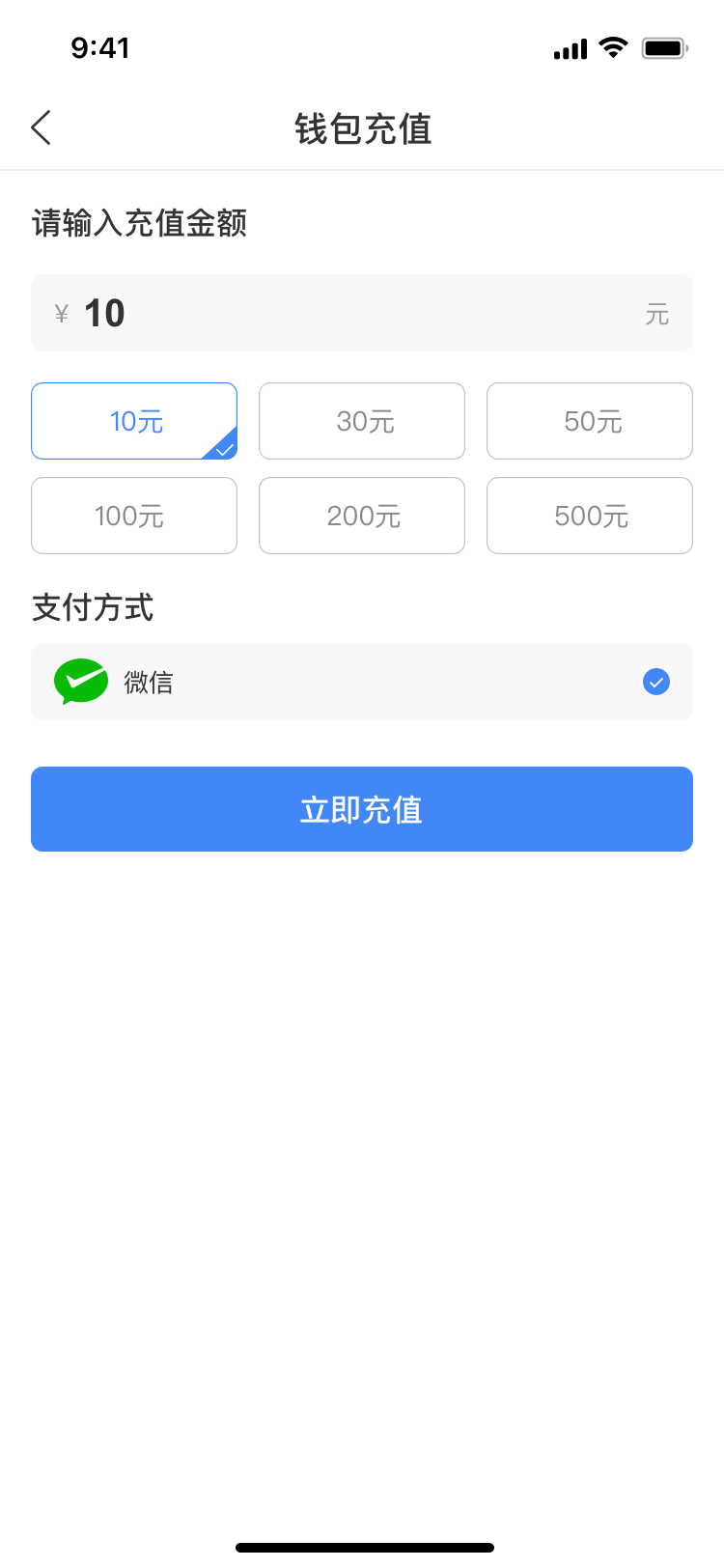This screenshot has width=724, height=1568.
Task: Pick the 50元 recharge option
Action: point(590,421)
